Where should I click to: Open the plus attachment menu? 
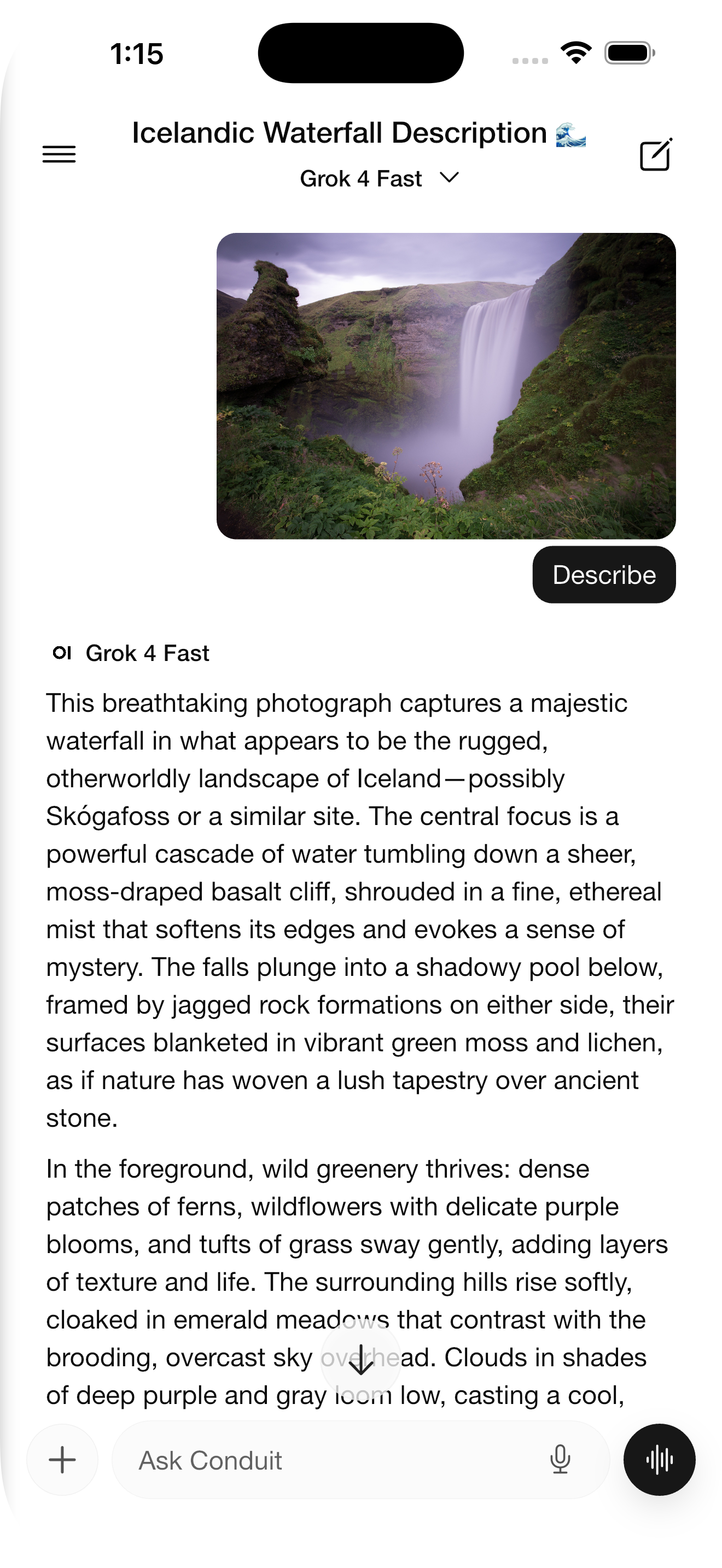(x=62, y=1460)
